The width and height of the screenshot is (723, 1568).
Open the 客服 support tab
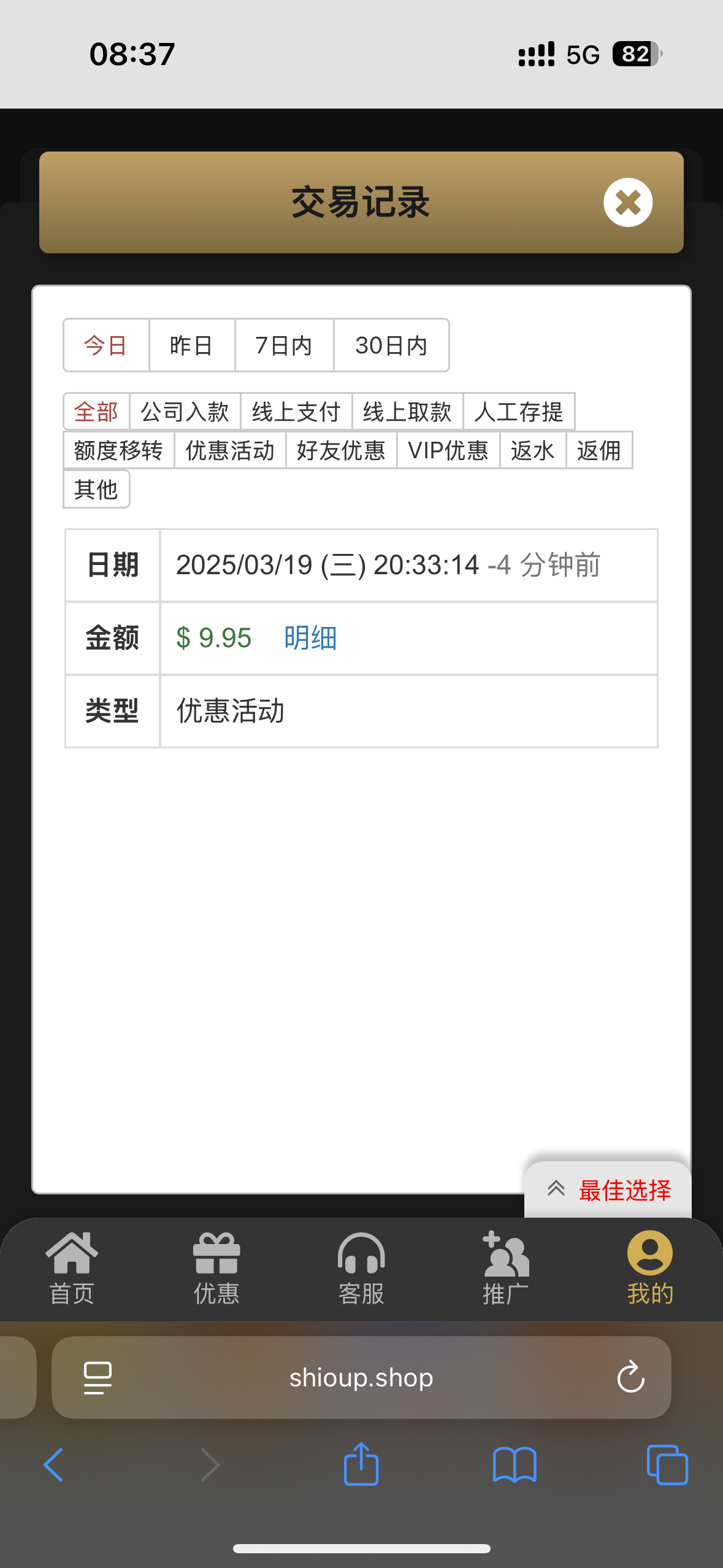[x=361, y=1269]
